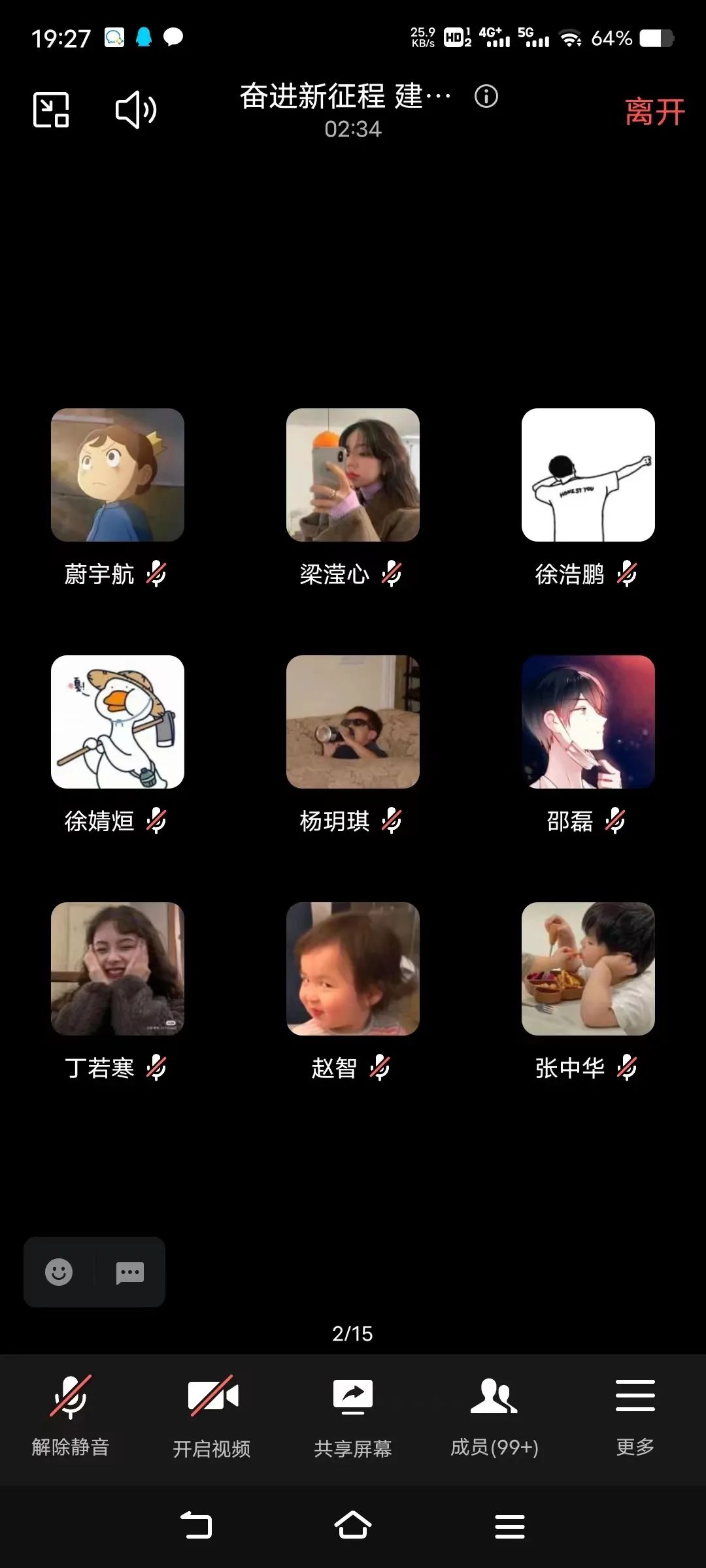Select participant tile 徐浩鹏

coord(588,475)
